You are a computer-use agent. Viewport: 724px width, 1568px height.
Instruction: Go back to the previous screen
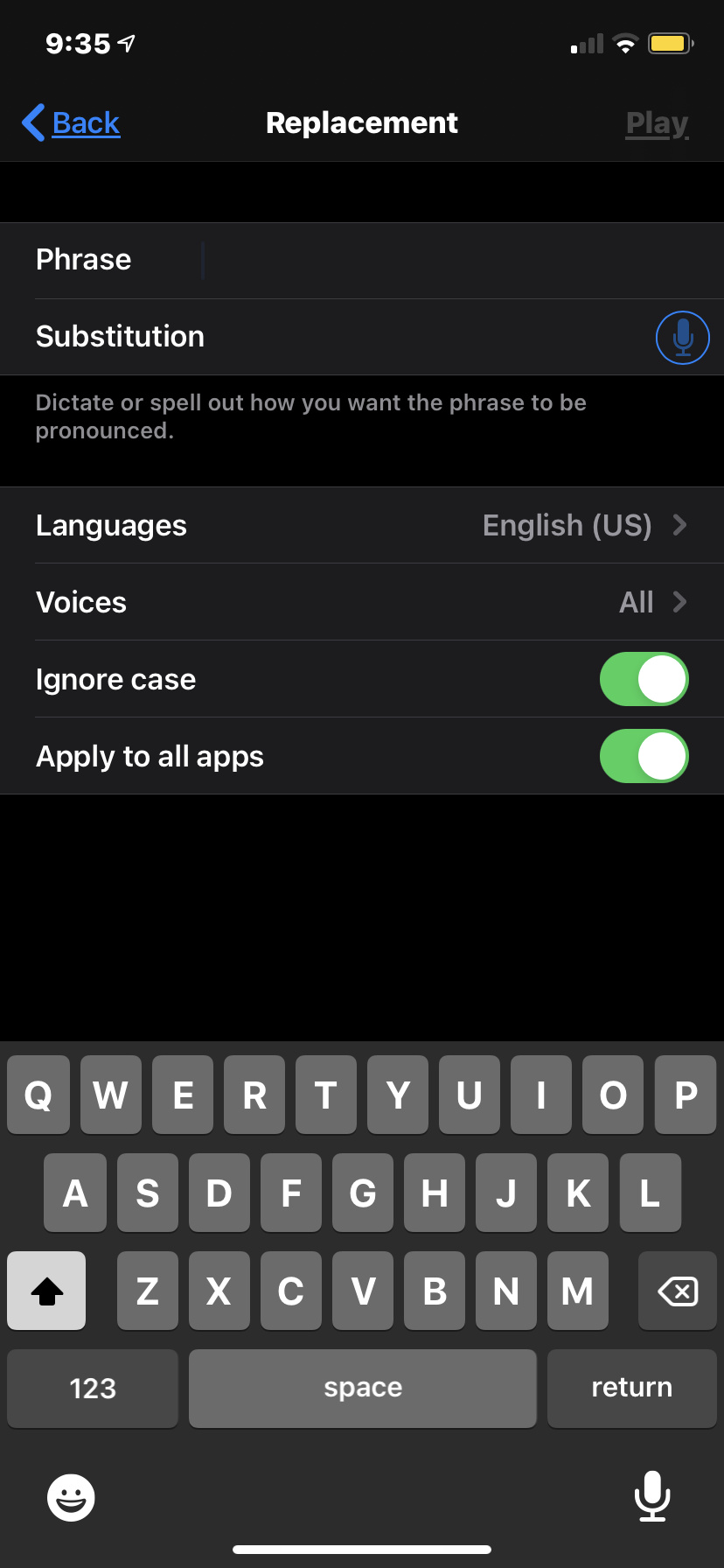click(x=72, y=123)
